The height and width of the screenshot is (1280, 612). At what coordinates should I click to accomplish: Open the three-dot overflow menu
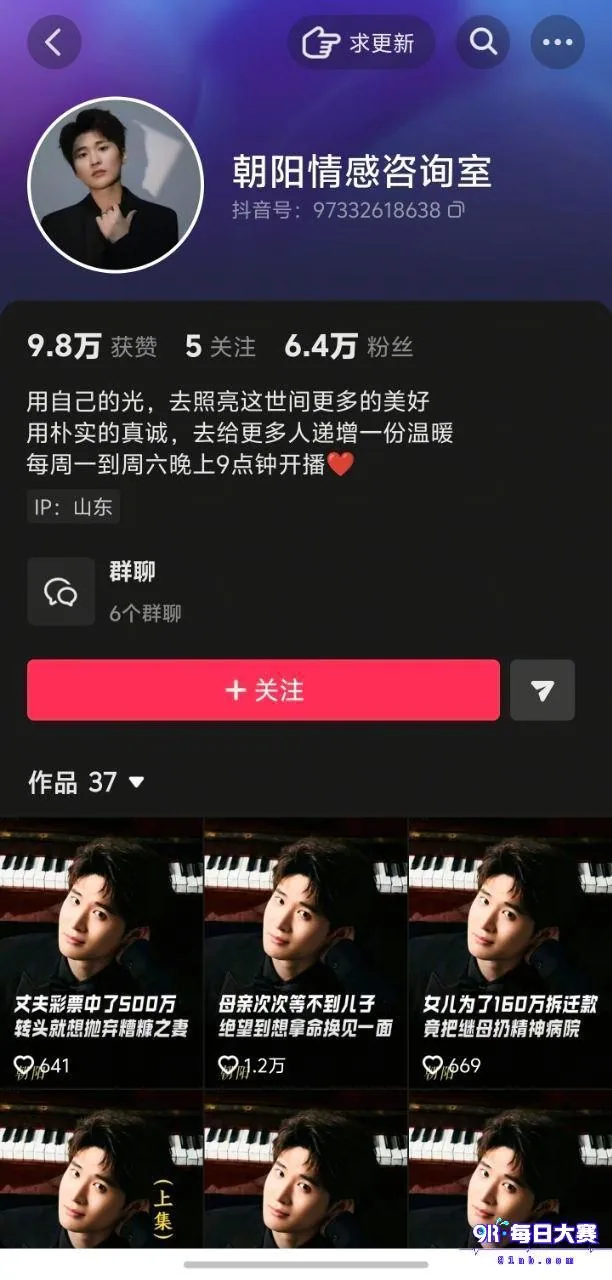coord(557,42)
